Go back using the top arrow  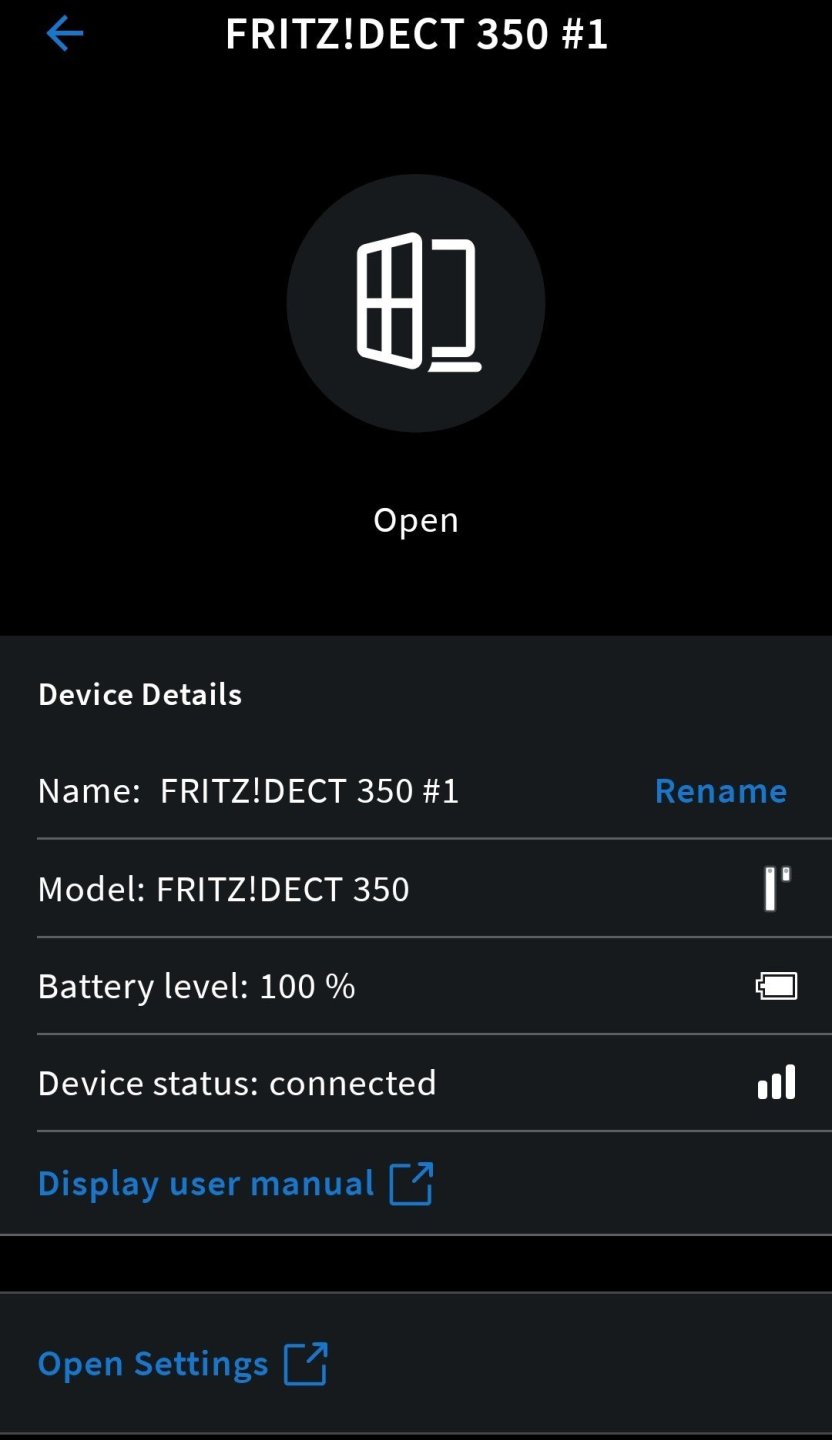[x=64, y=34]
